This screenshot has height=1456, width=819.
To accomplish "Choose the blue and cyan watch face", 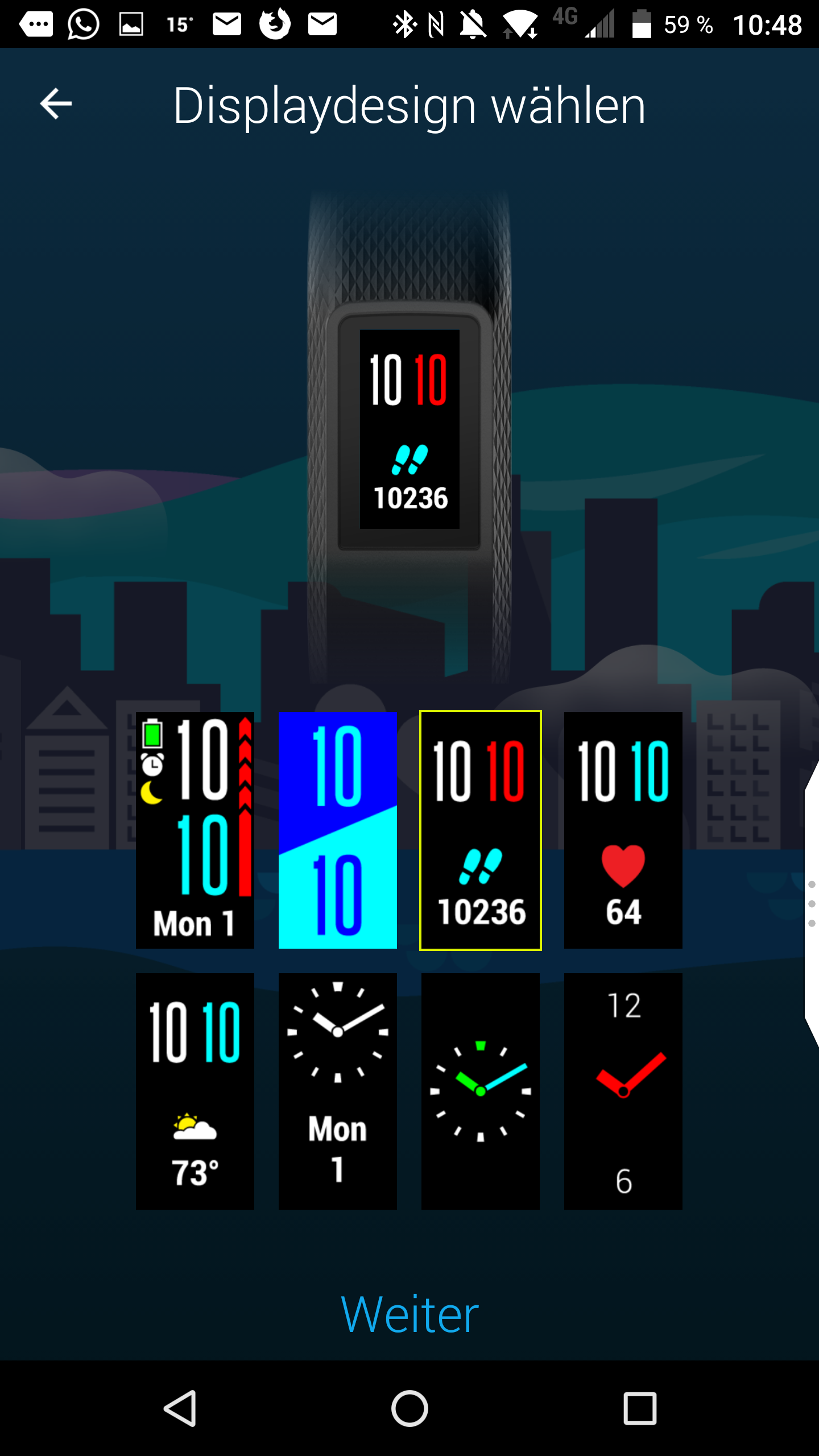I will [337, 830].
